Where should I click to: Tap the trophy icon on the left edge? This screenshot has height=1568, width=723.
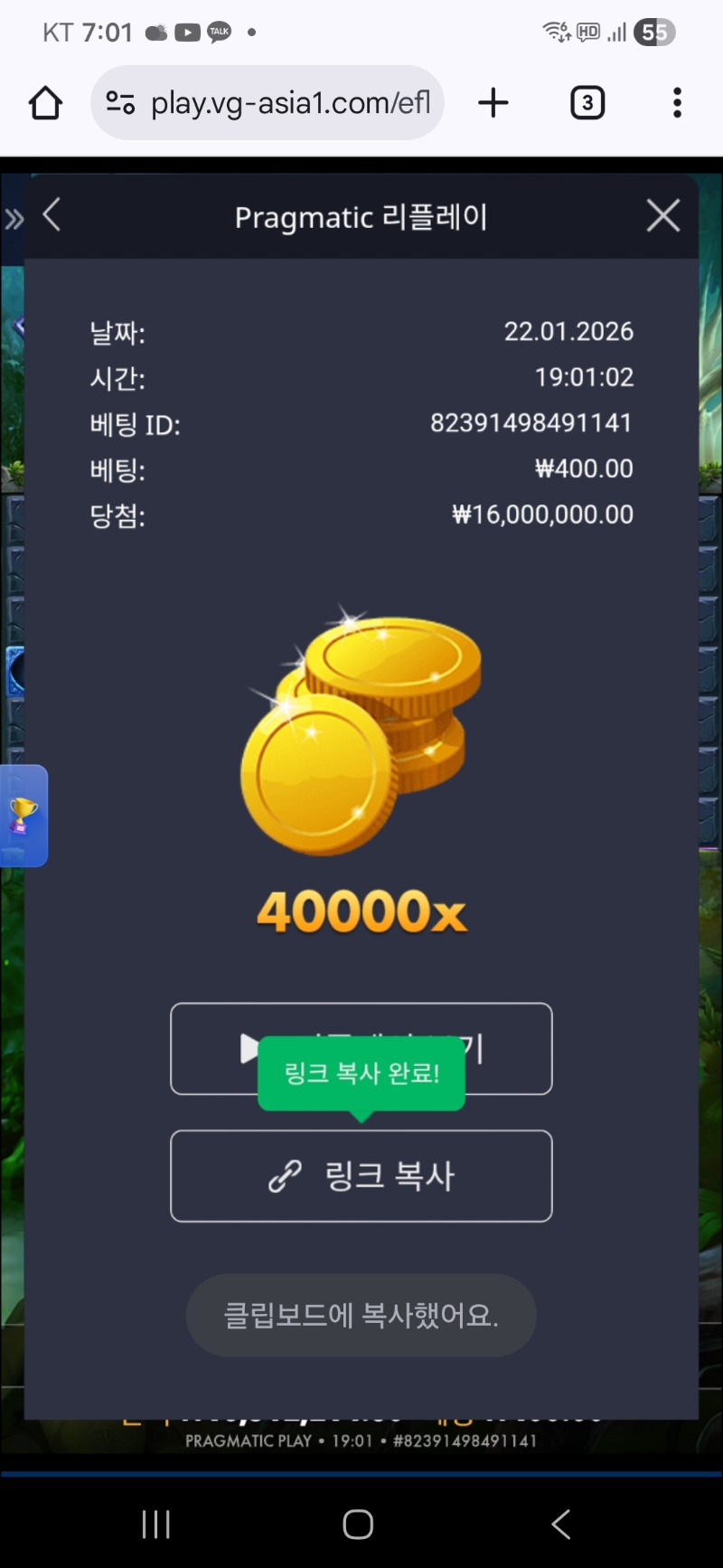23,817
